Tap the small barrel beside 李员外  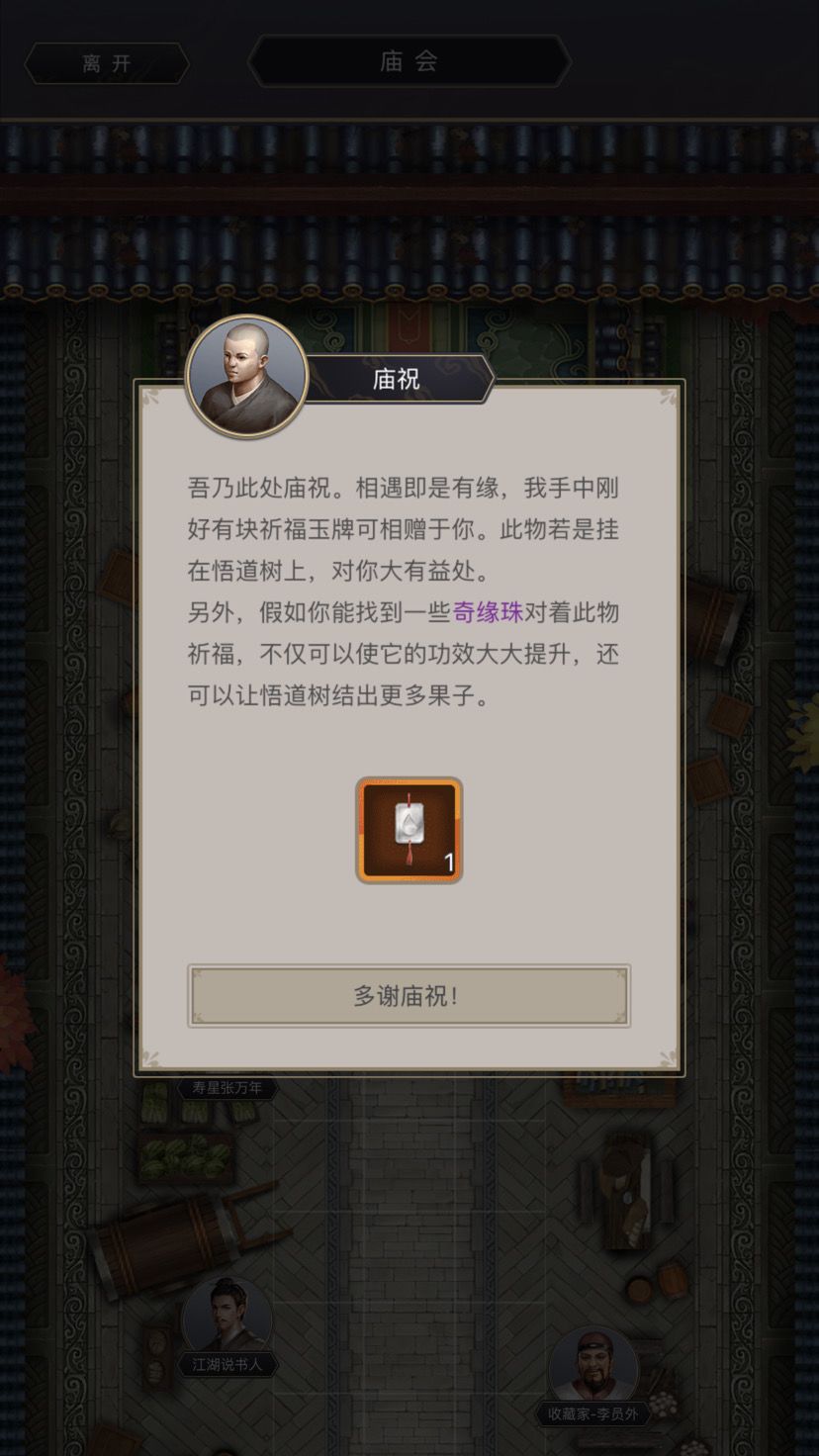pos(672,1280)
